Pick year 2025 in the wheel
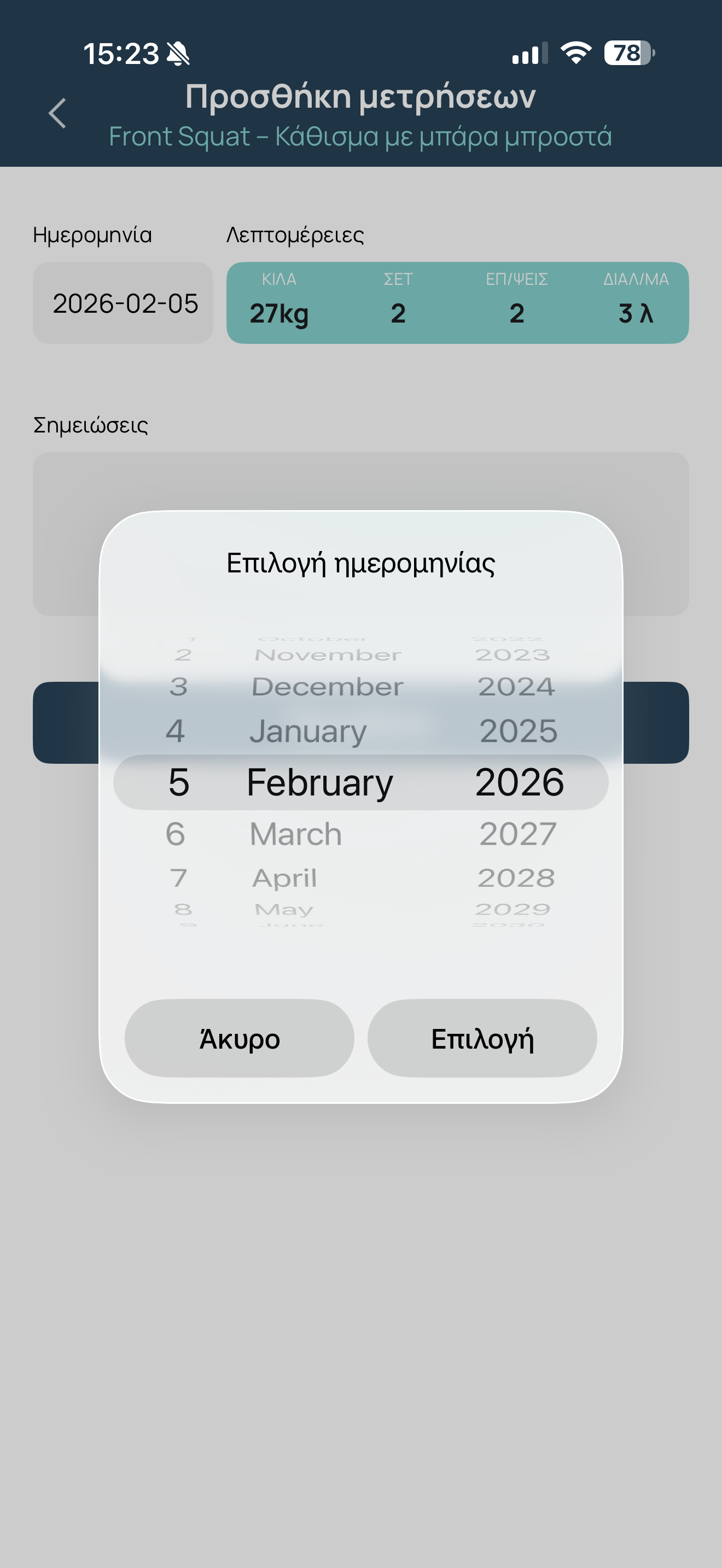The image size is (722, 1568). 518,730
